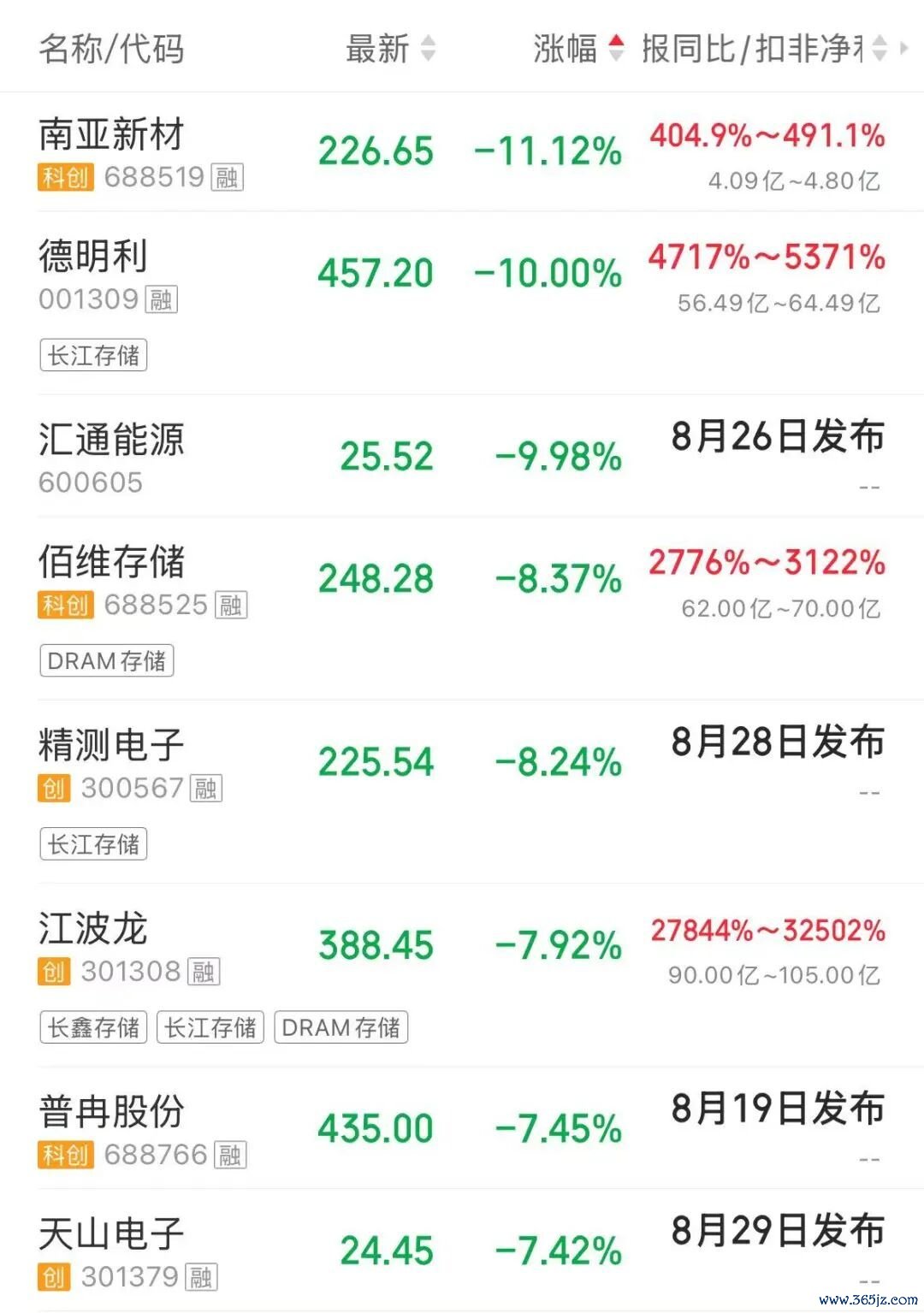
Task: Open the 长鑫存储 tag under 江波龙
Action: point(93,1027)
